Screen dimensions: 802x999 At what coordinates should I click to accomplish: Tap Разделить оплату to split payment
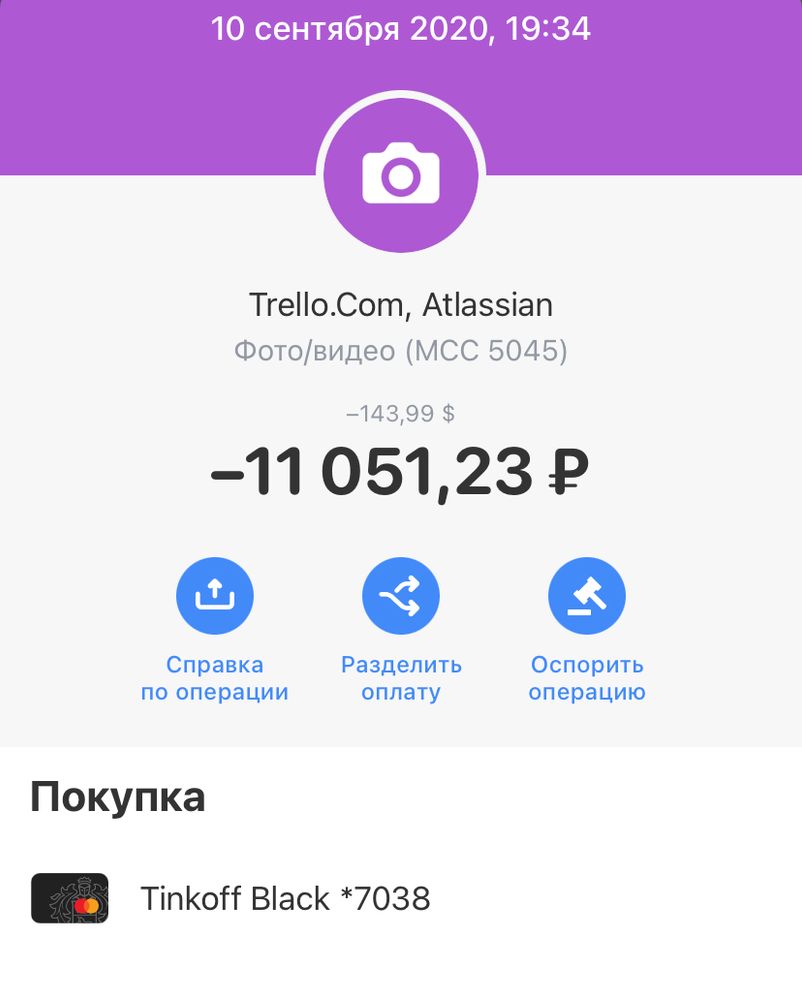click(400, 597)
